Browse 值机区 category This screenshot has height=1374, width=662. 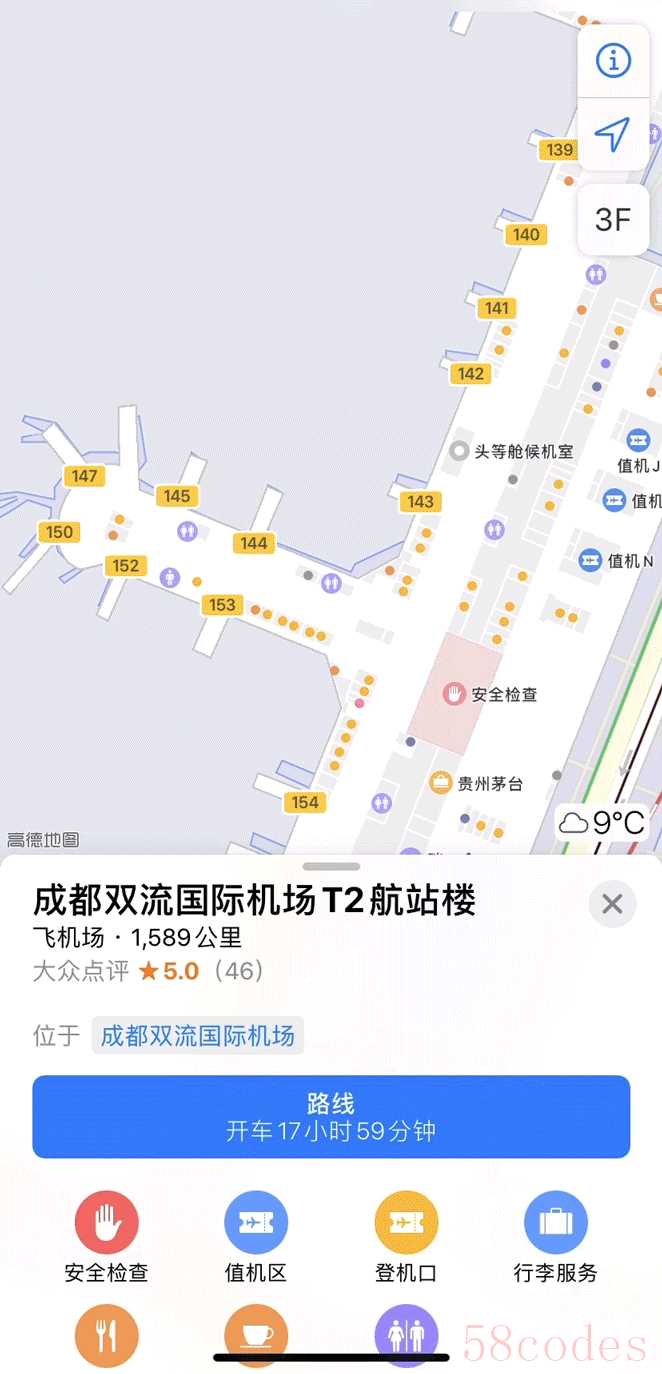256,1223
